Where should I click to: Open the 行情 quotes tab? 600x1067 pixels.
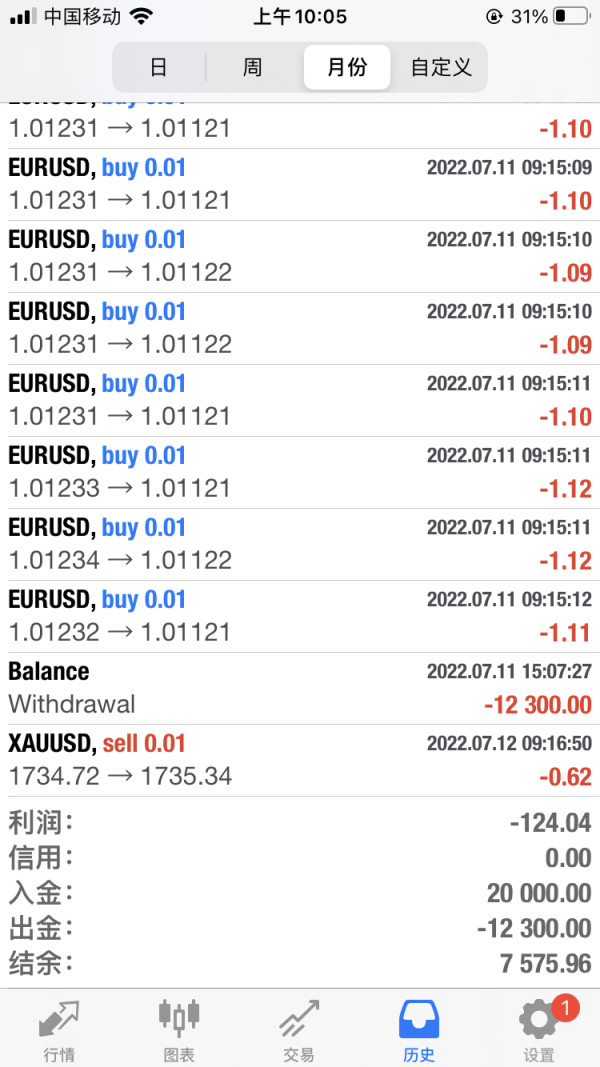[x=59, y=1029]
